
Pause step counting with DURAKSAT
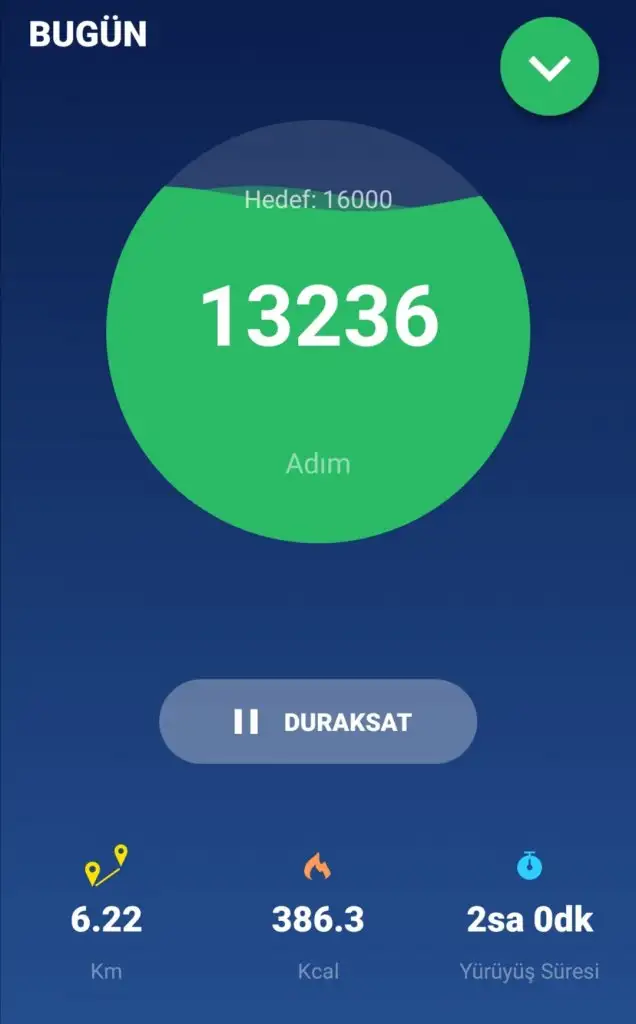tap(318, 722)
